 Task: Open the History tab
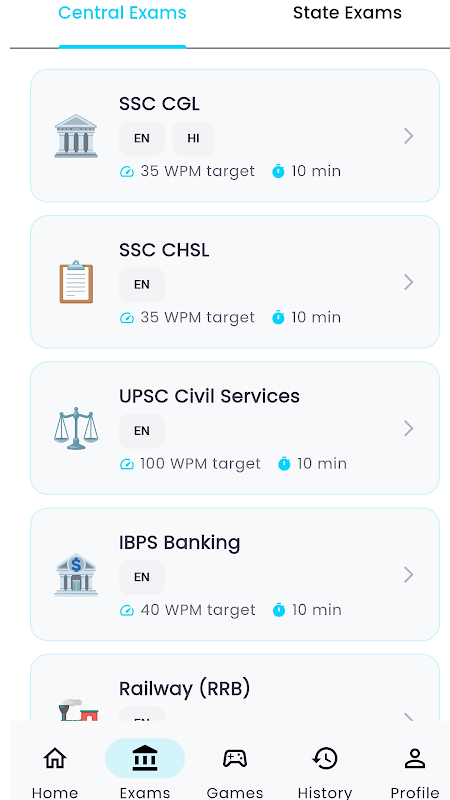tap(325, 769)
